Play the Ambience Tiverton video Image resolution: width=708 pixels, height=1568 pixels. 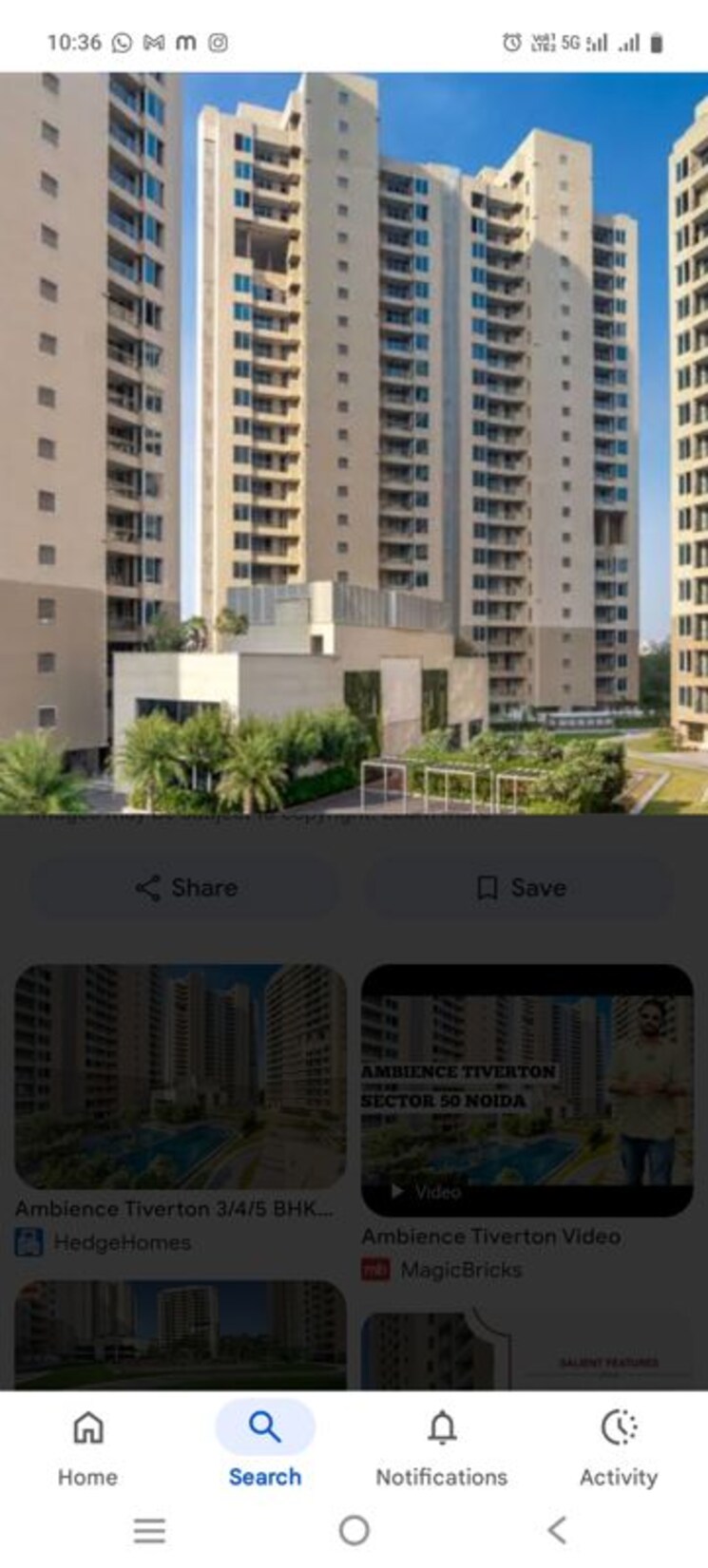pos(397,1194)
